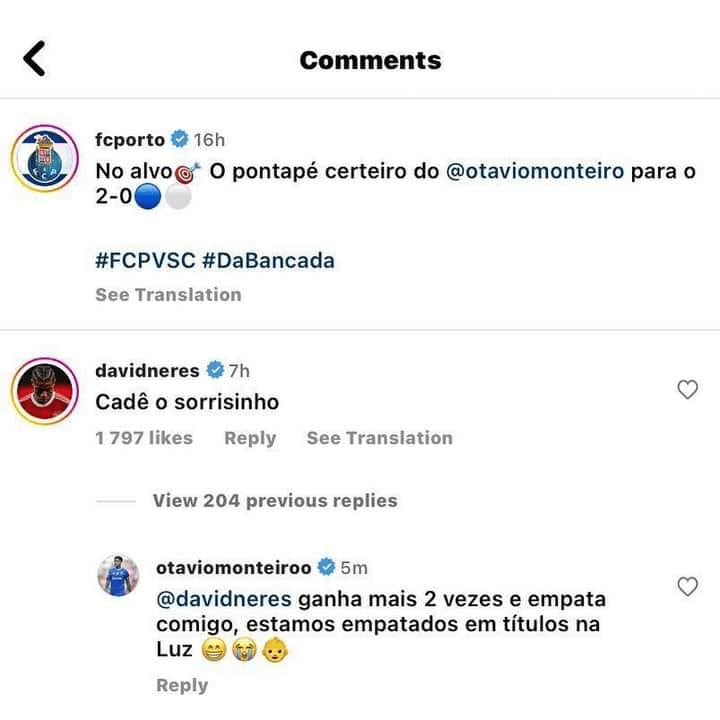
Task: Open the @davidneres mention in the reply
Action: click(224, 599)
